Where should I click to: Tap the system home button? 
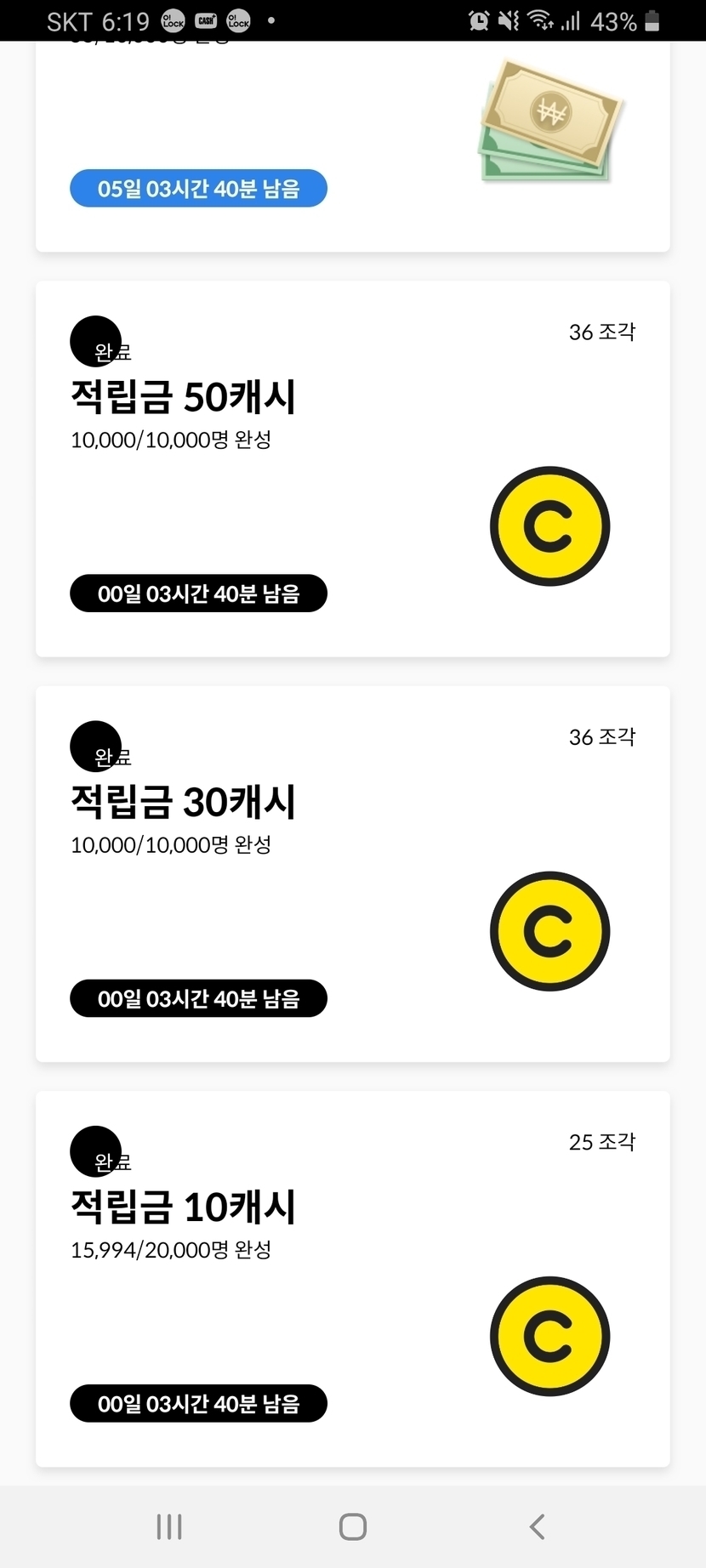coord(353,1526)
